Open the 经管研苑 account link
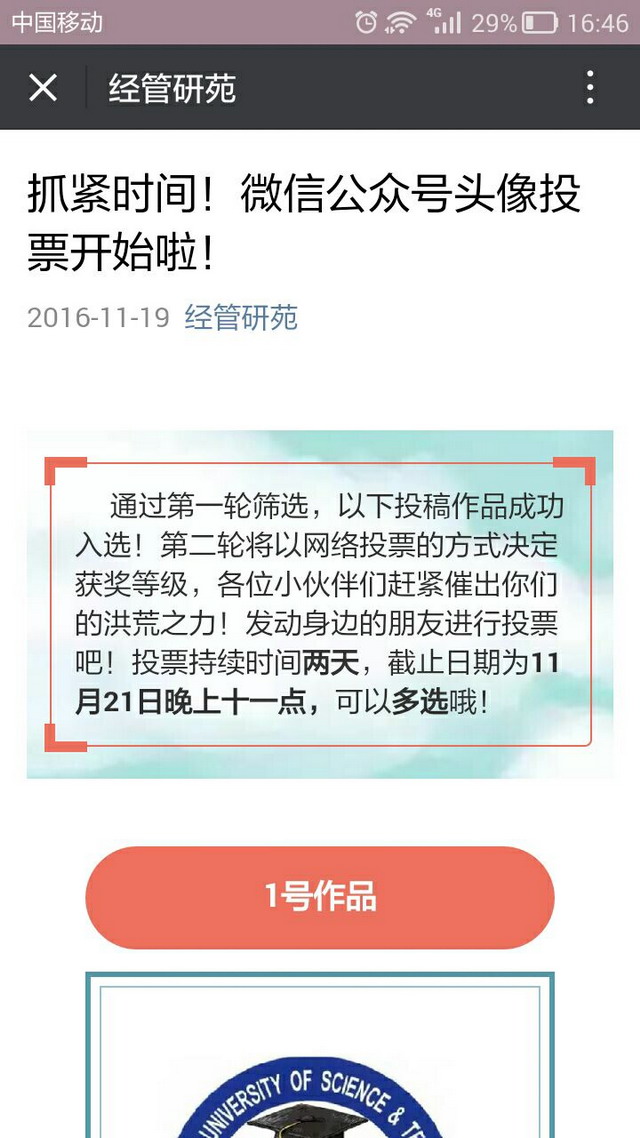The height and width of the screenshot is (1138, 640). click(x=241, y=318)
